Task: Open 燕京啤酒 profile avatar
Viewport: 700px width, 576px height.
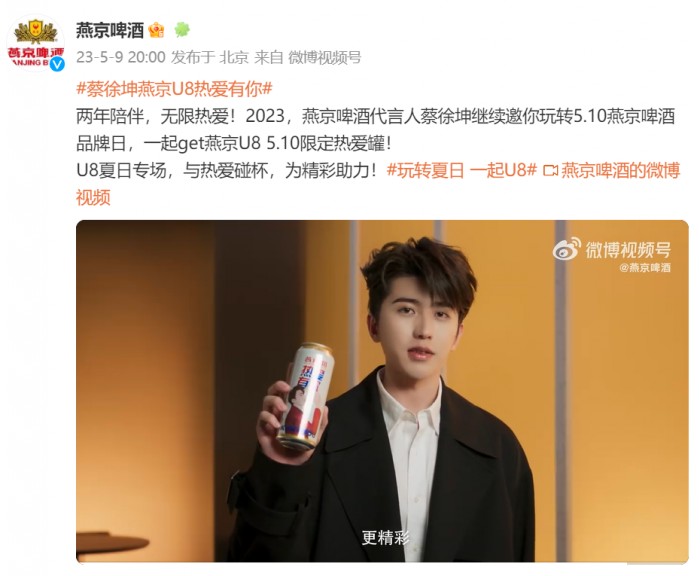Action: (x=37, y=43)
